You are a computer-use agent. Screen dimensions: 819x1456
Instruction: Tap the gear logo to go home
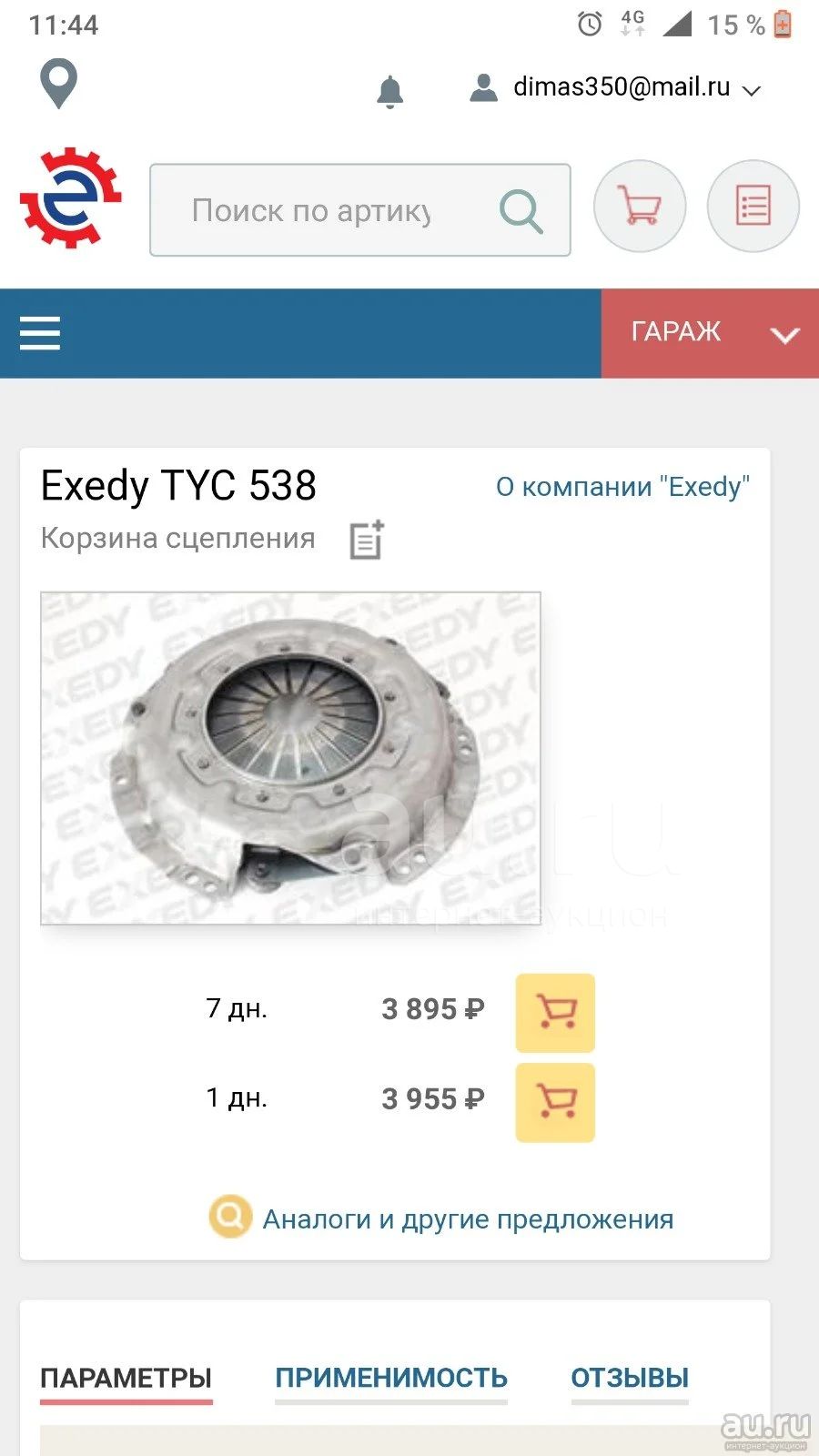point(71,197)
